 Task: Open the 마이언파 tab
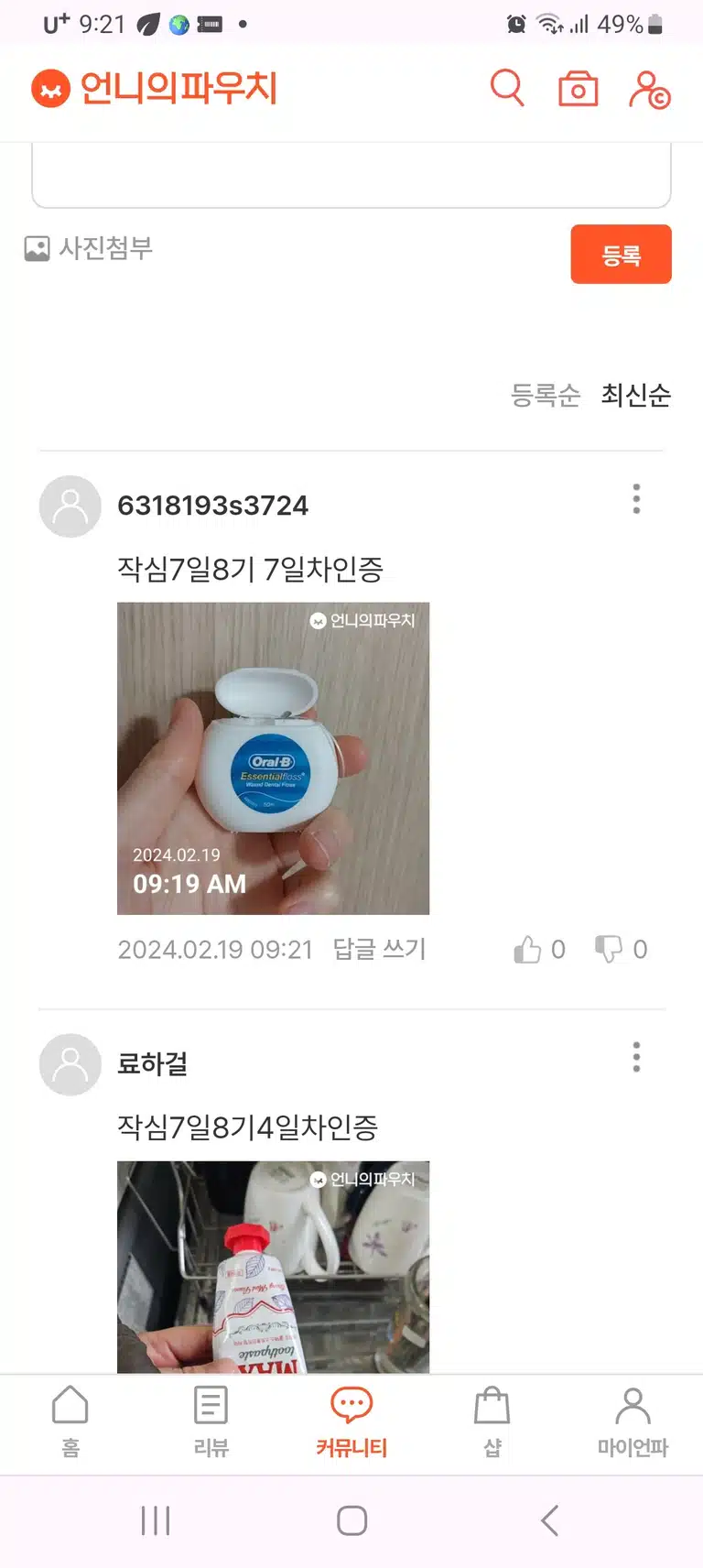(633, 1421)
